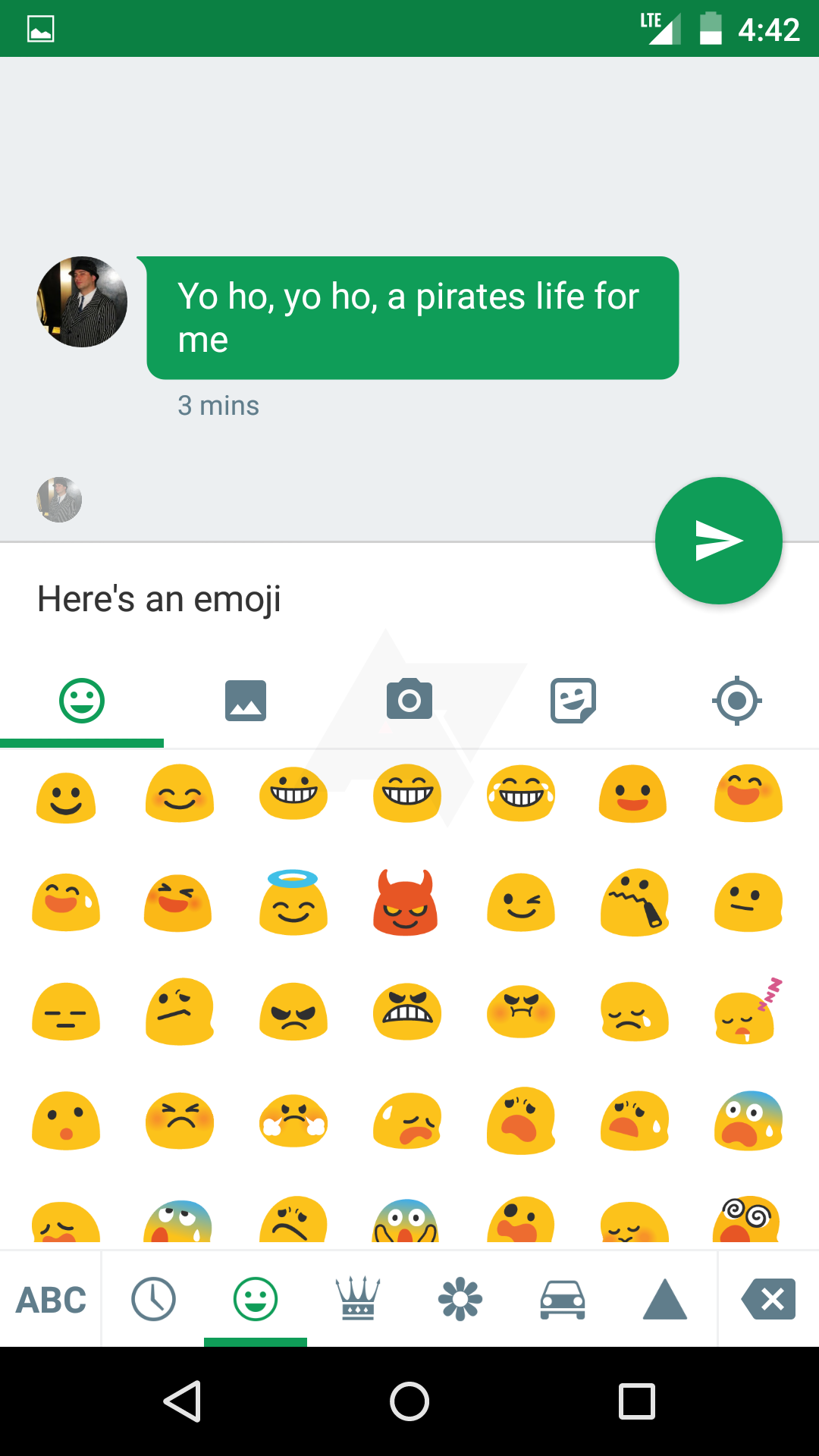Insert the angel halo face emoji

(x=293, y=903)
